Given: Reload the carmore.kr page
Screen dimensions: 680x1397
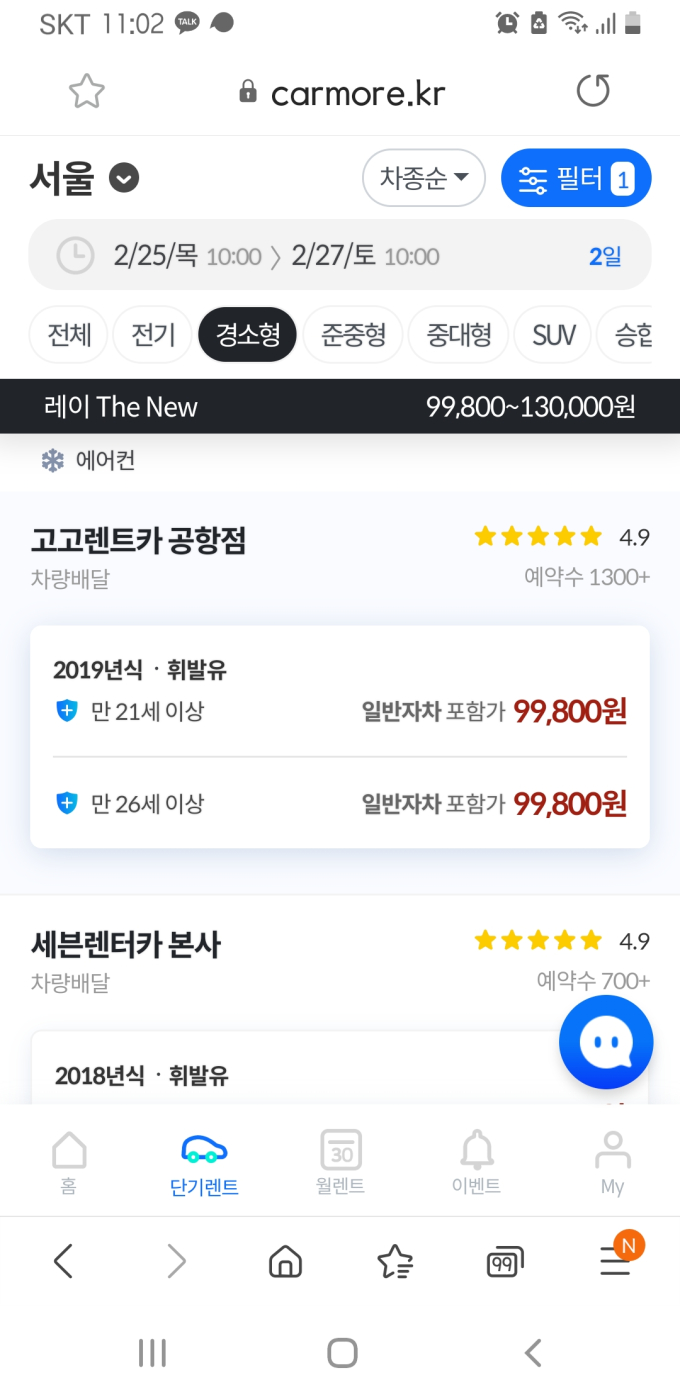Looking at the screenshot, I should click(x=593, y=92).
